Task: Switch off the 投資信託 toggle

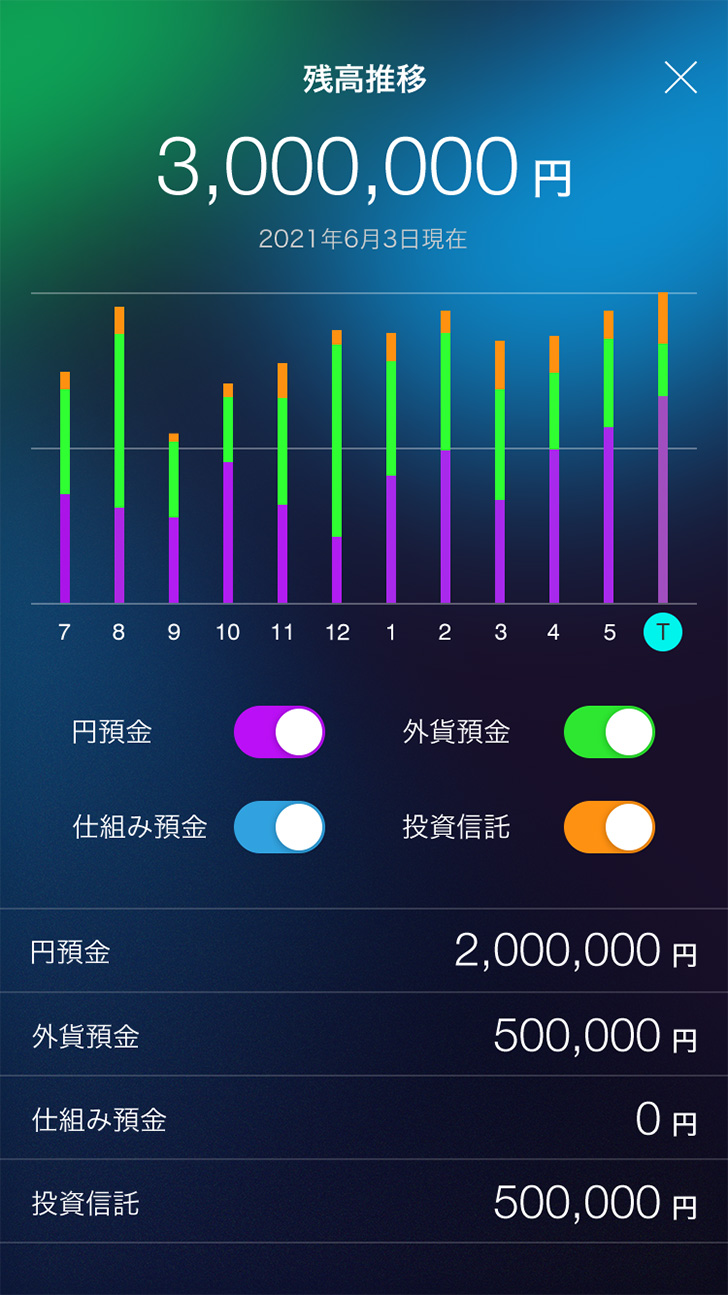Action: (610, 827)
